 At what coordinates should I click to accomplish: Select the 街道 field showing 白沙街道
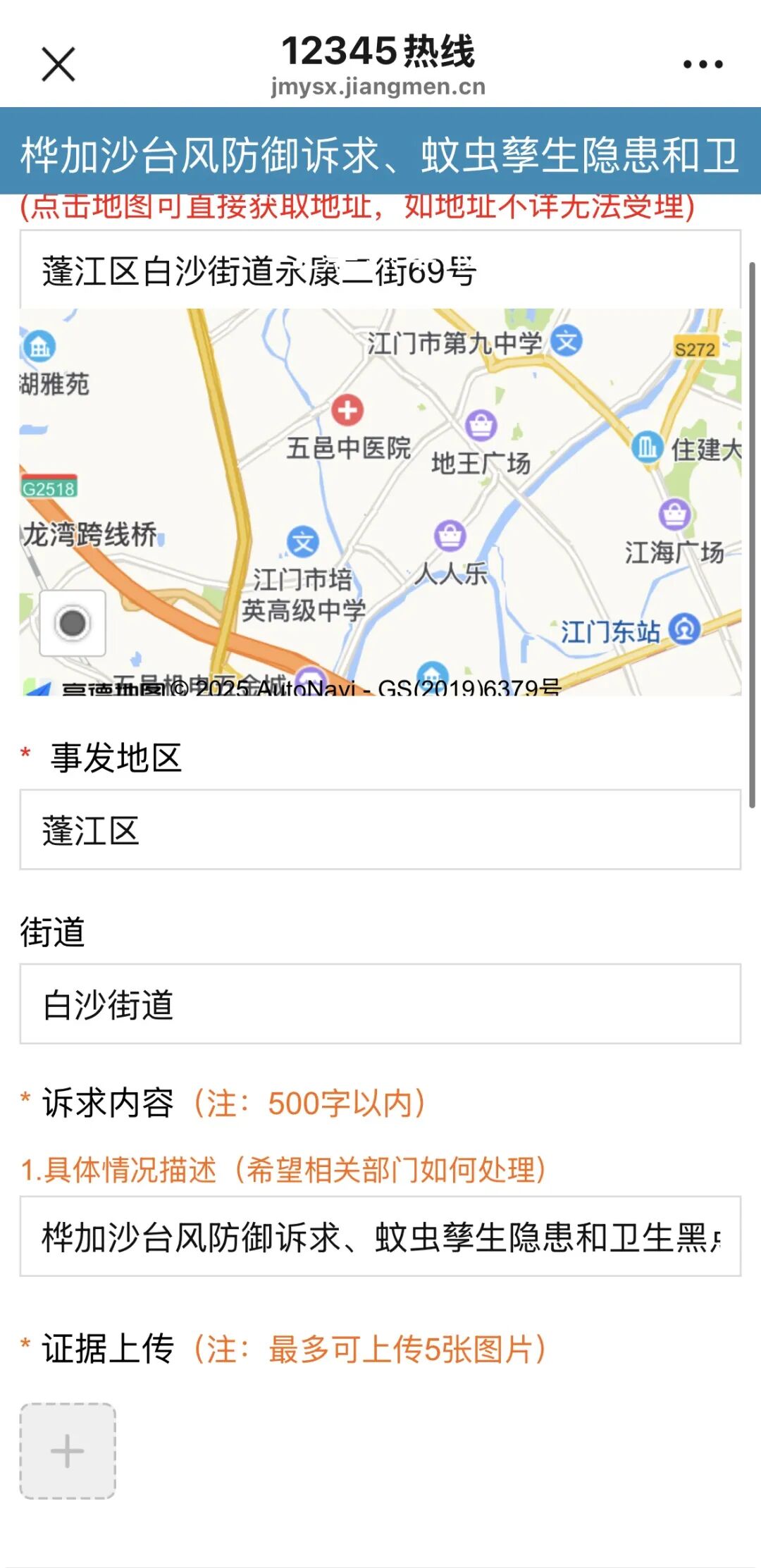coord(380,1004)
